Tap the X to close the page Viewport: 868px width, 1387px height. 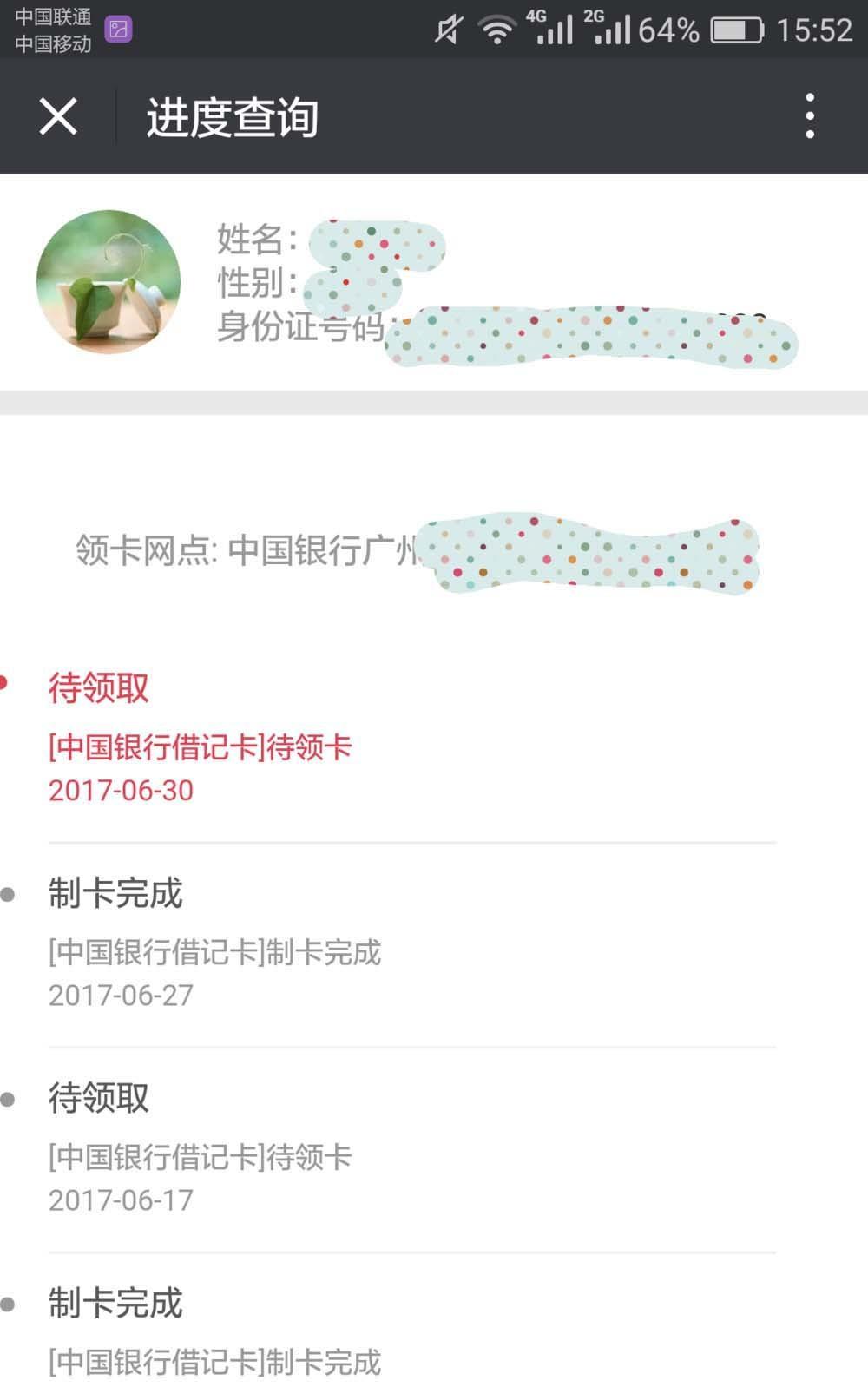coord(57,116)
